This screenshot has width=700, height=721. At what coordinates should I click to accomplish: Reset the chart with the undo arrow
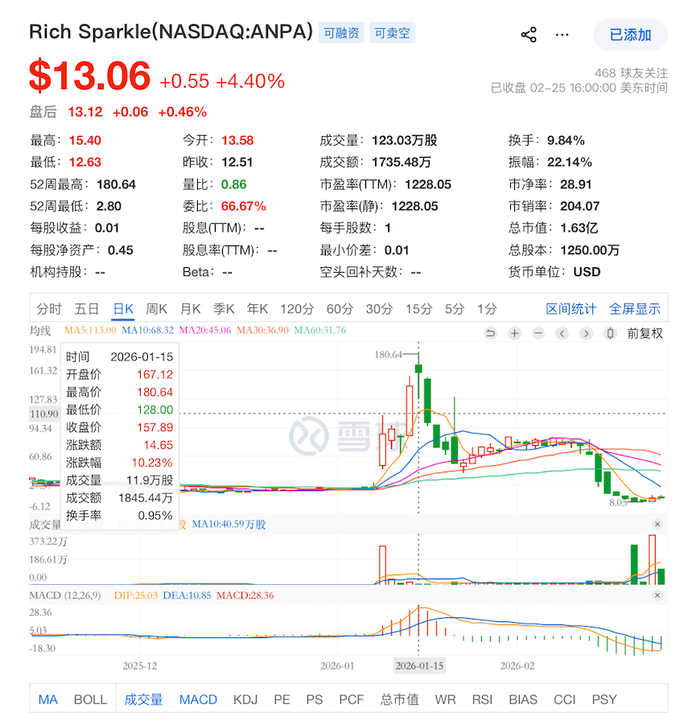(x=490, y=333)
